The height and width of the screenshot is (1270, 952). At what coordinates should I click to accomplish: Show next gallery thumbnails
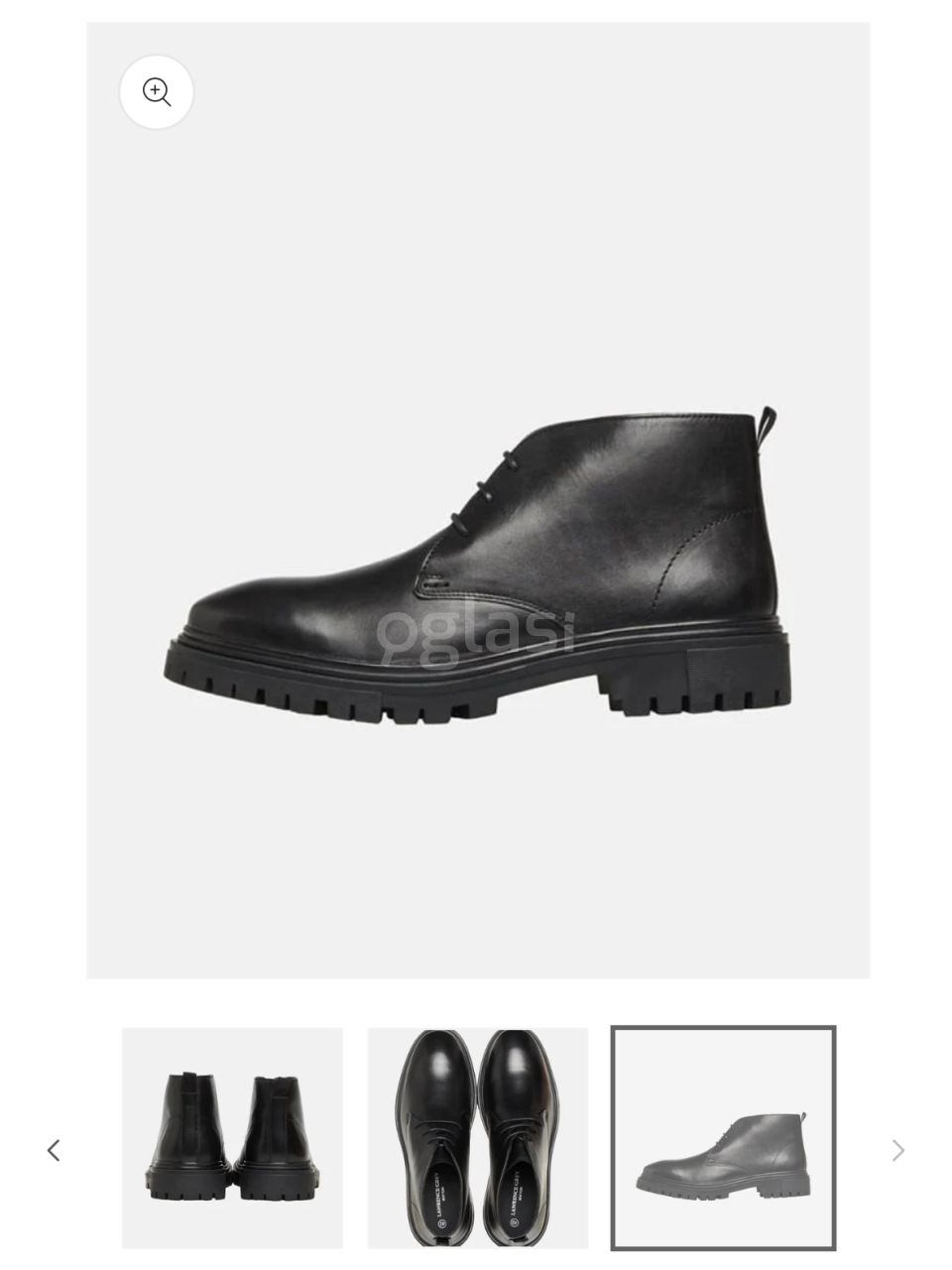tap(897, 1150)
